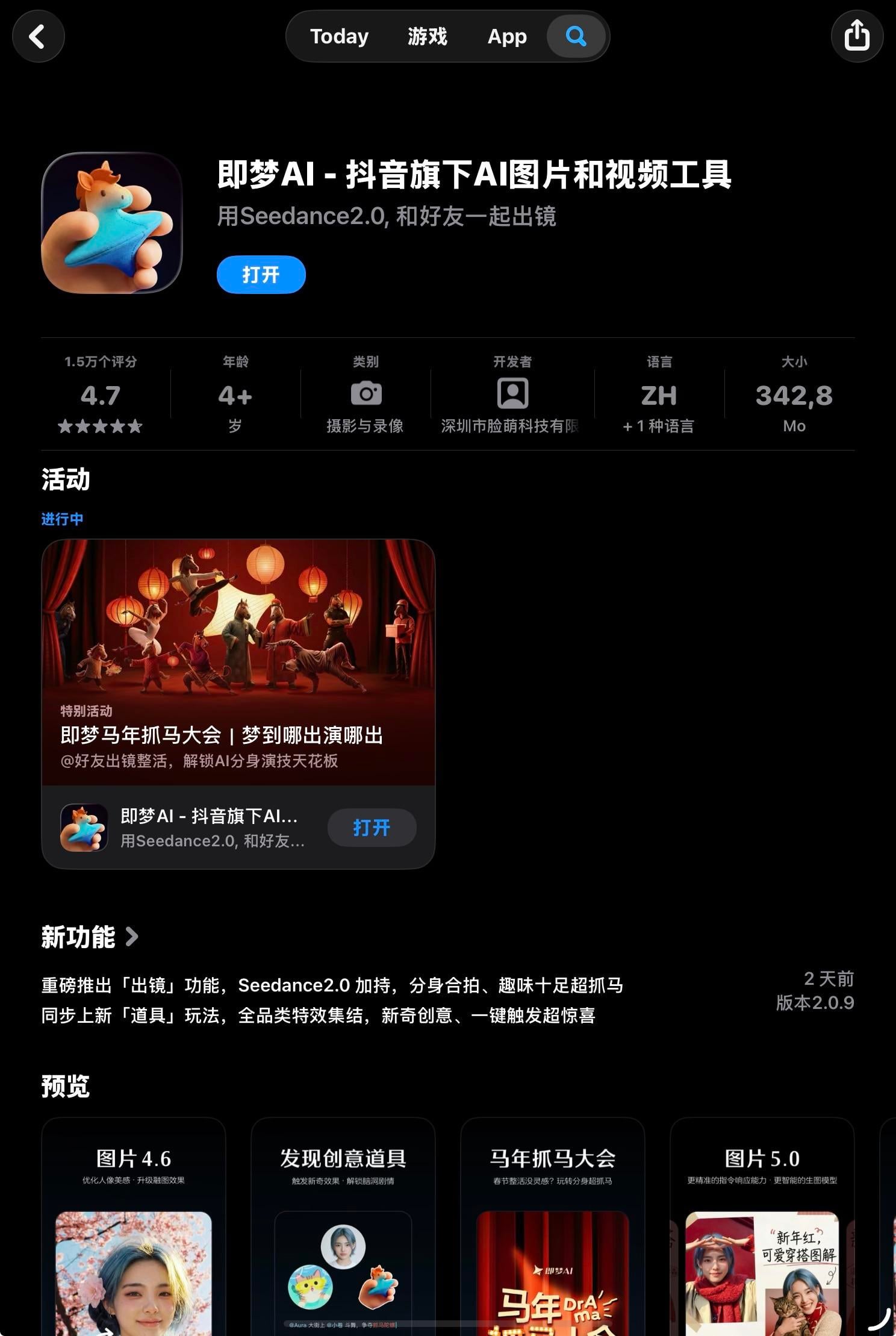Viewport: 896px width, 1336px height.
Task: Tap the back arrow
Action: 39,36
